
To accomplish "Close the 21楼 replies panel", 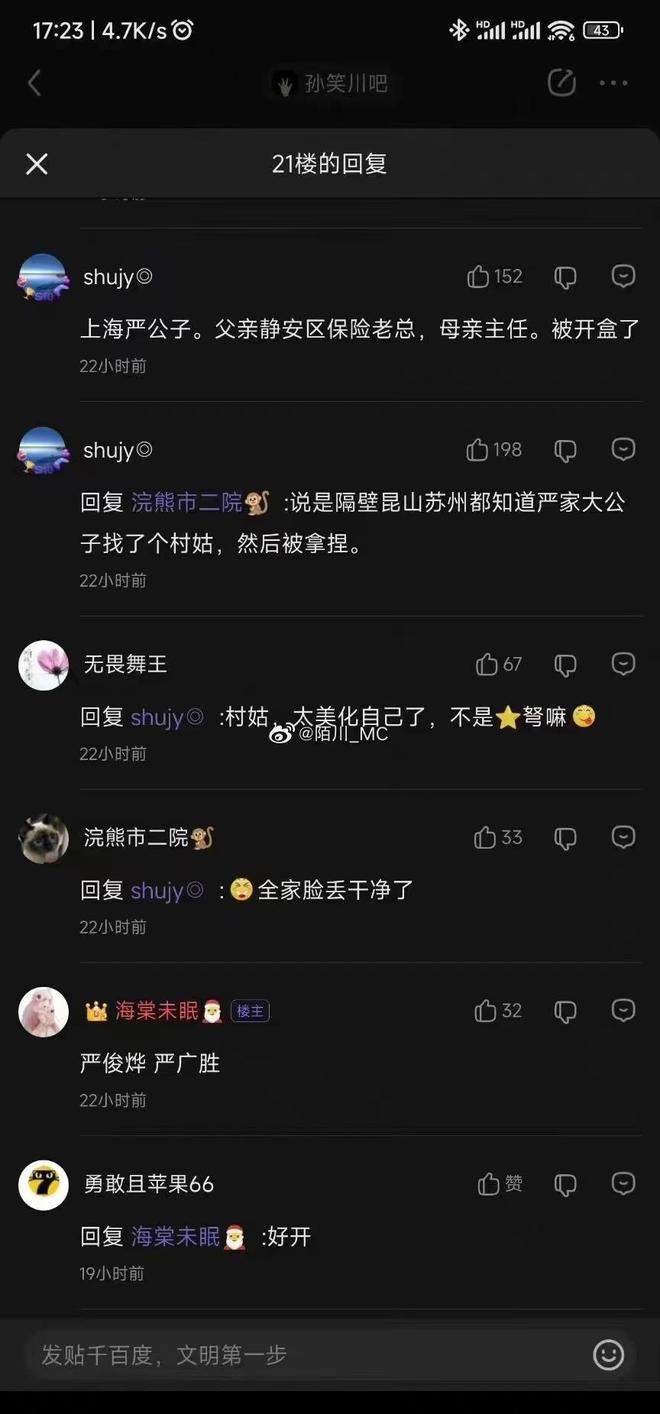I will pos(37,164).
